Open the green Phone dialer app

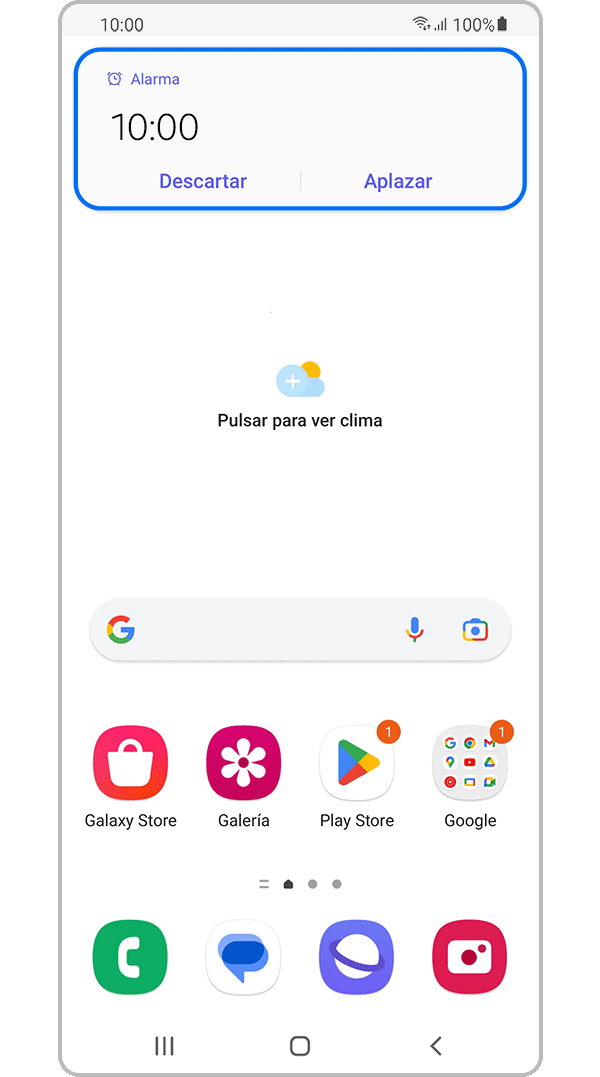point(130,957)
